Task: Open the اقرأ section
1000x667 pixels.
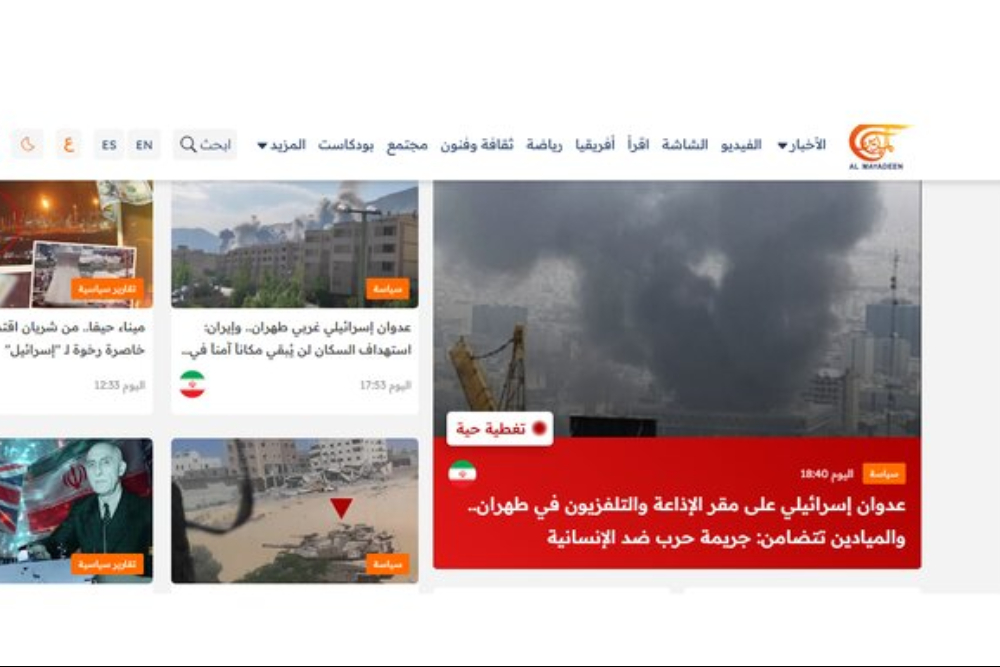Action: 638,145
